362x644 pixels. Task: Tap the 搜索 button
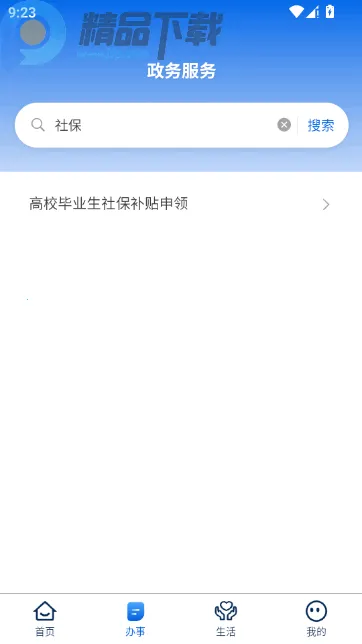click(x=321, y=125)
